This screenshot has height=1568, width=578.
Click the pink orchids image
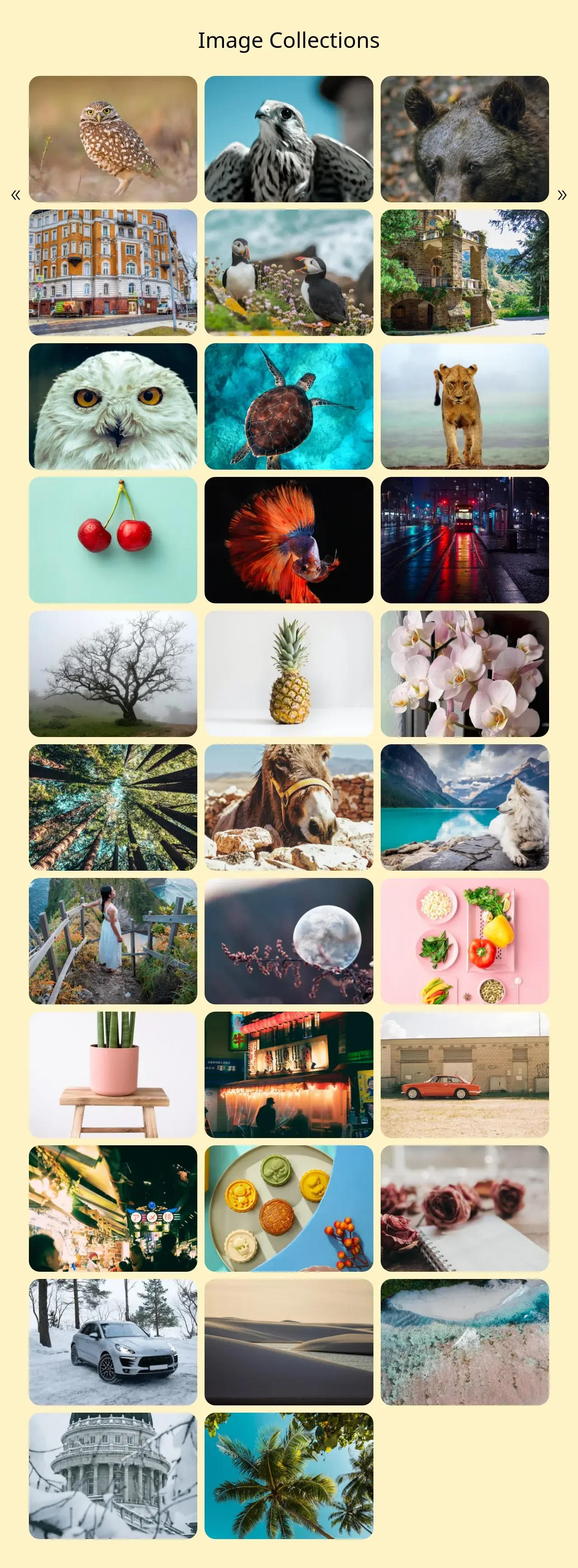(x=464, y=673)
